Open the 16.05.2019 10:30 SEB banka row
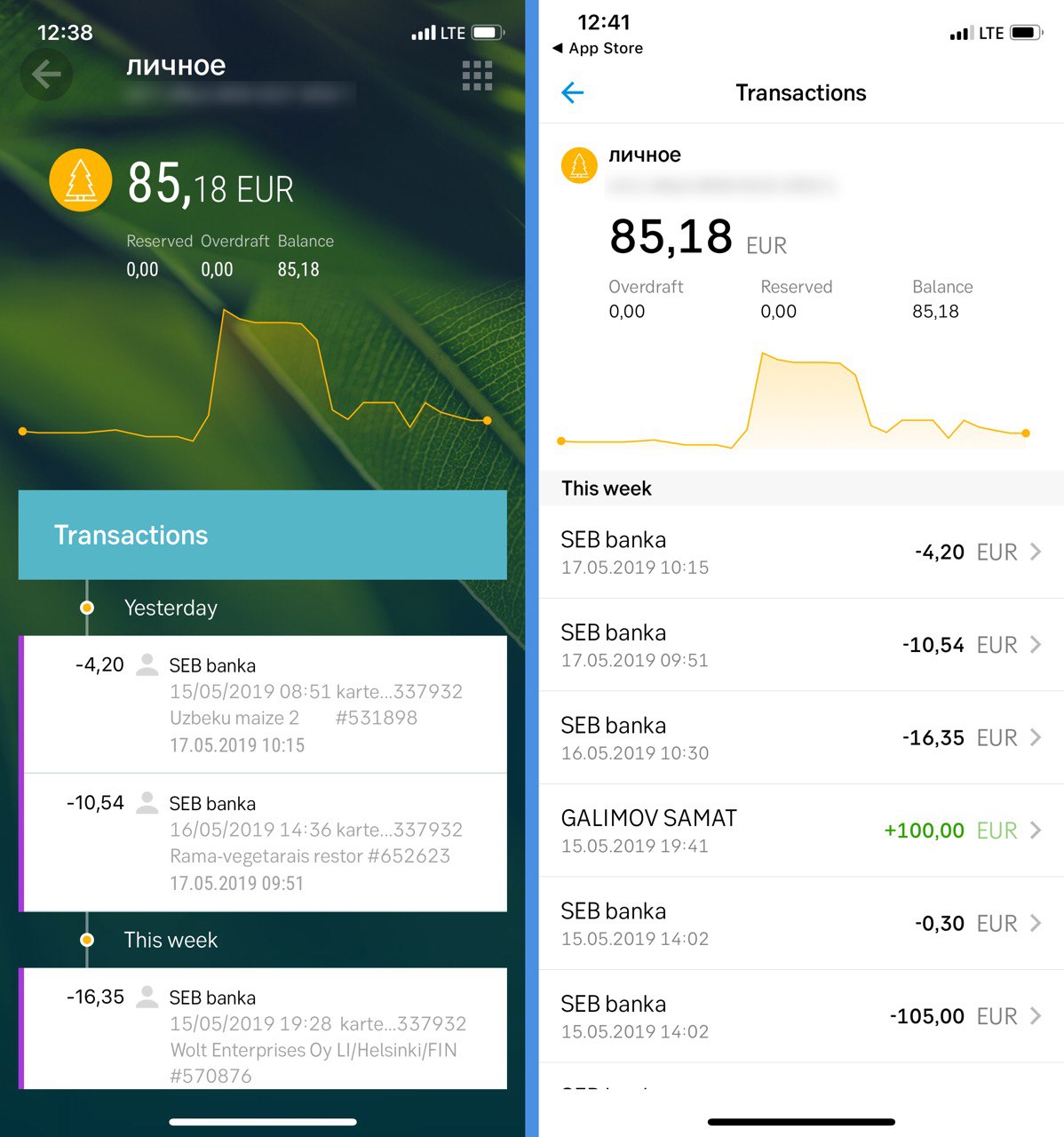This screenshot has width=1064, height=1137. tap(801, 738)
